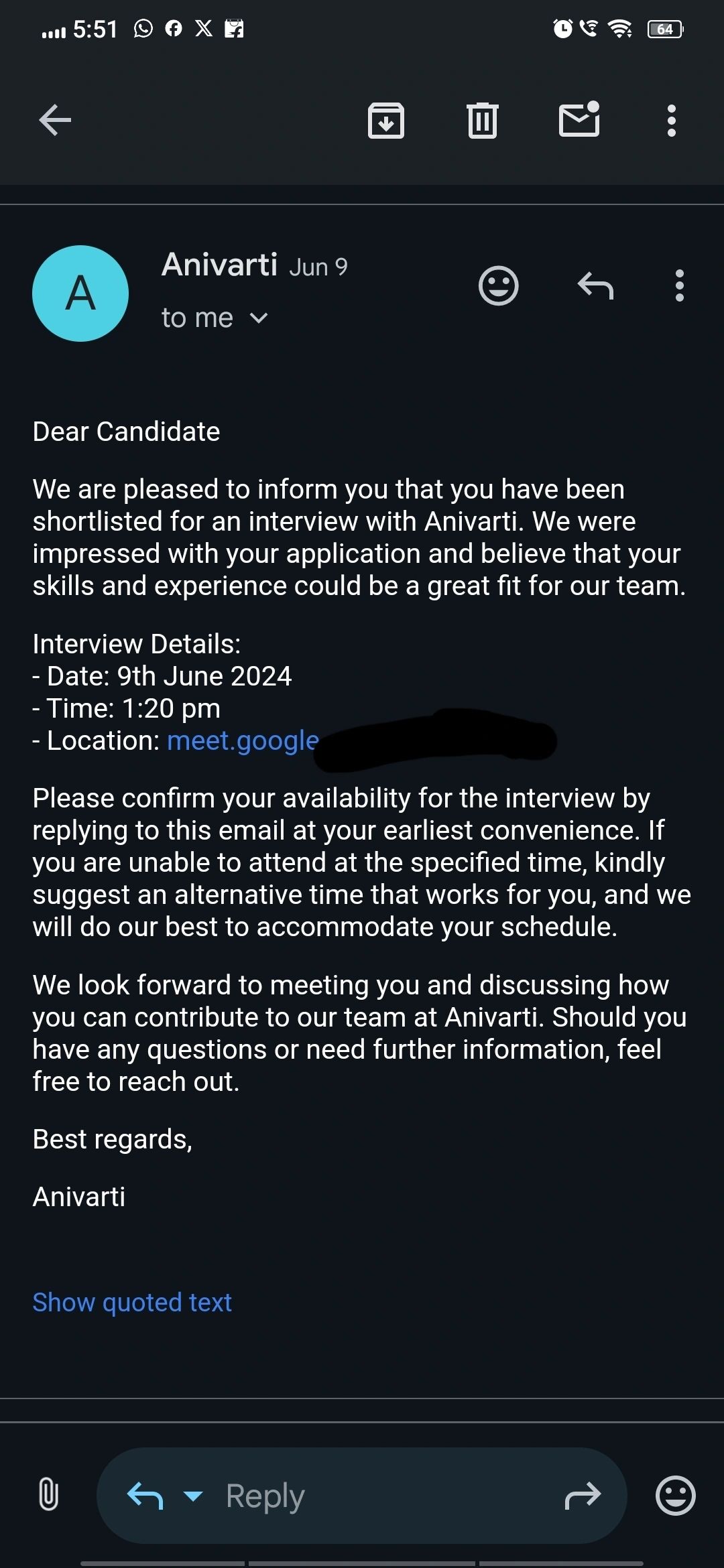724x1568 pixels.
Task: Open the meet.google interview link
Action: click(243, 740)
